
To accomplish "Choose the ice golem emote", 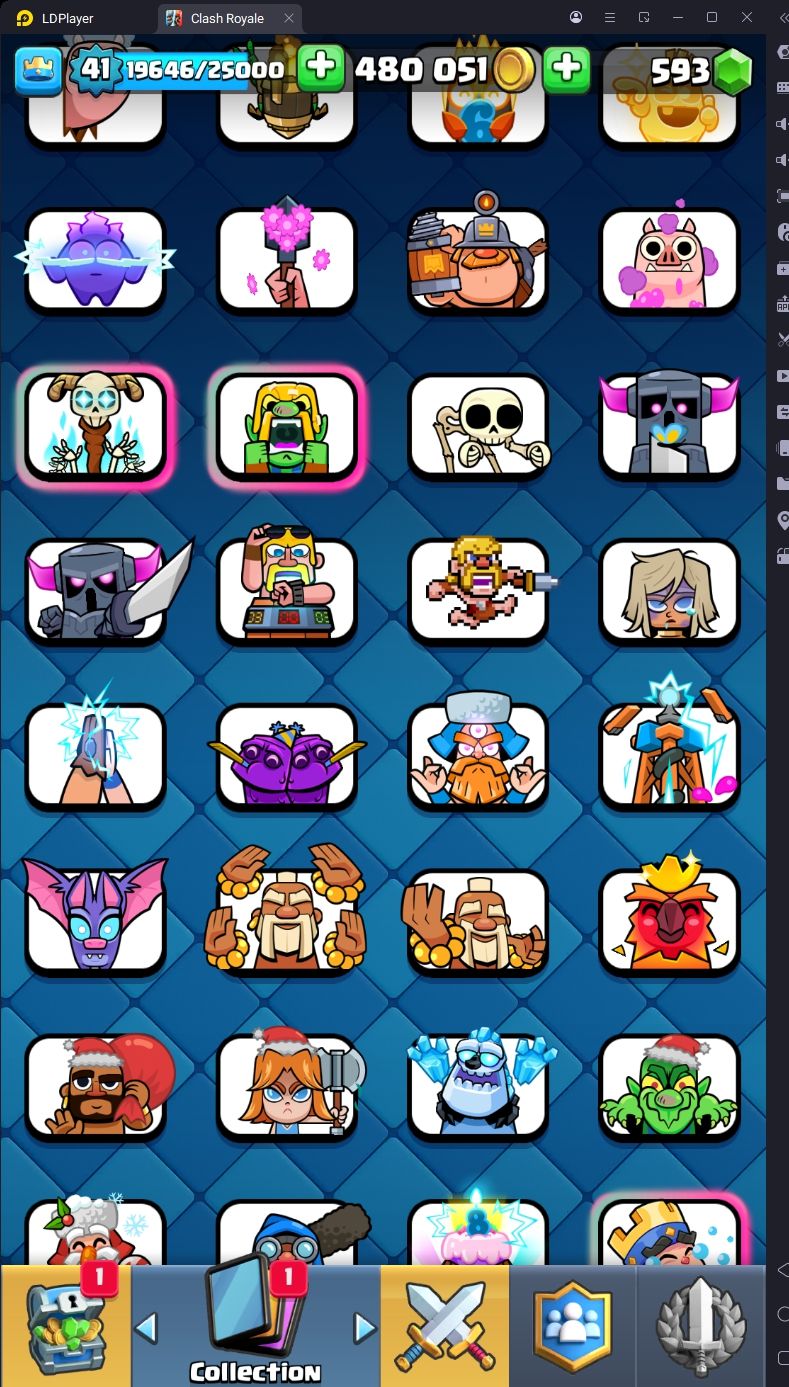I will [x=478, y=1087].
